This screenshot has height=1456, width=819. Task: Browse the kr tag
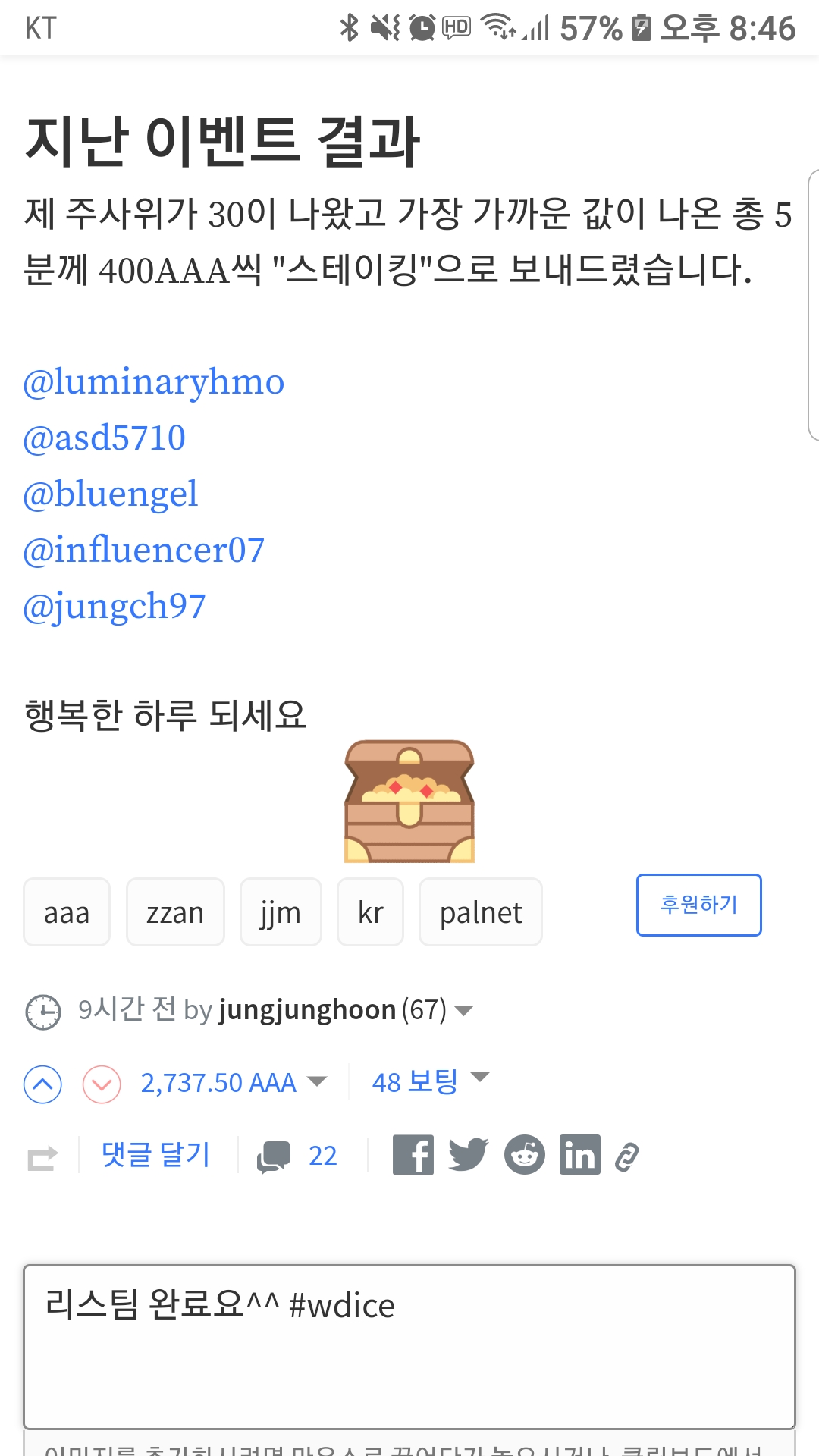coord(370,912)
